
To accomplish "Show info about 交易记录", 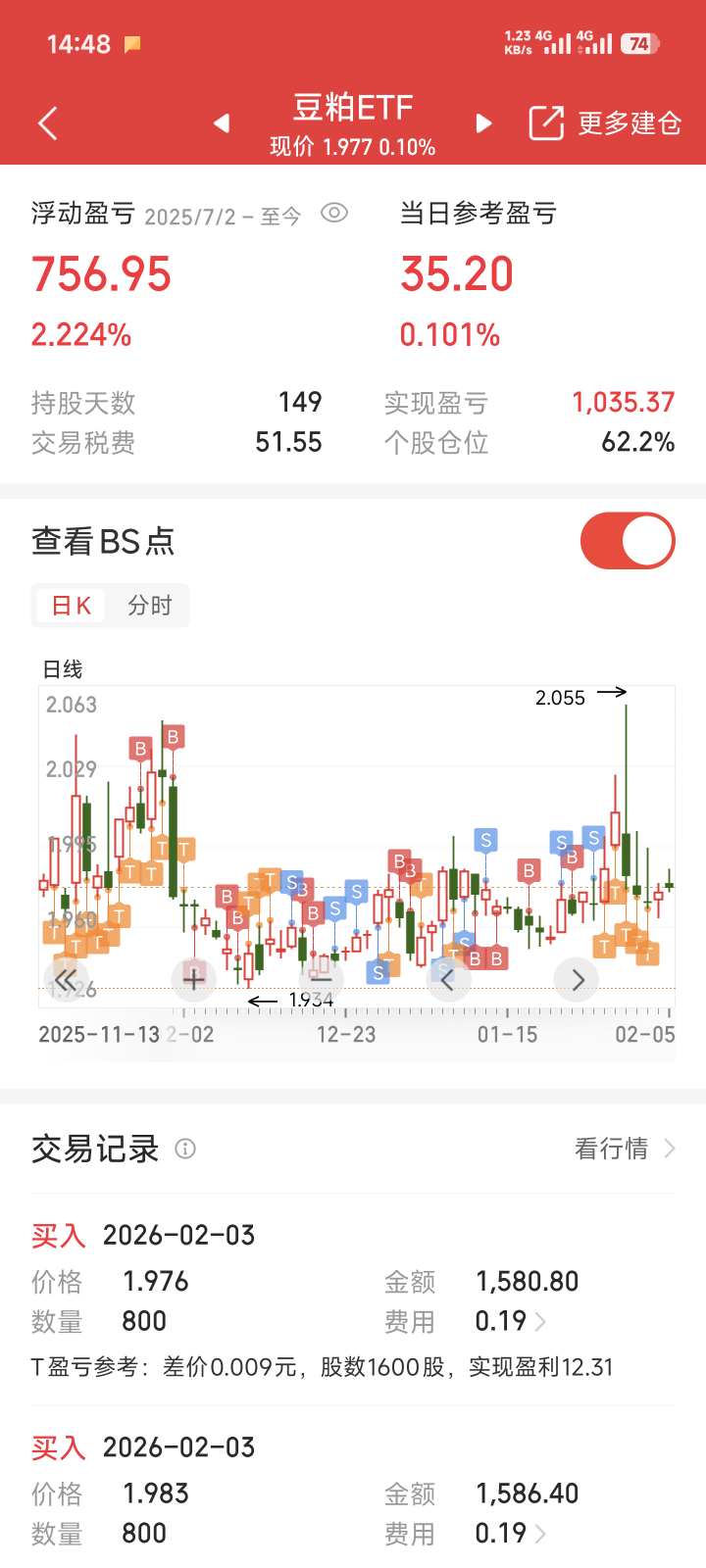I will 185,1149.
